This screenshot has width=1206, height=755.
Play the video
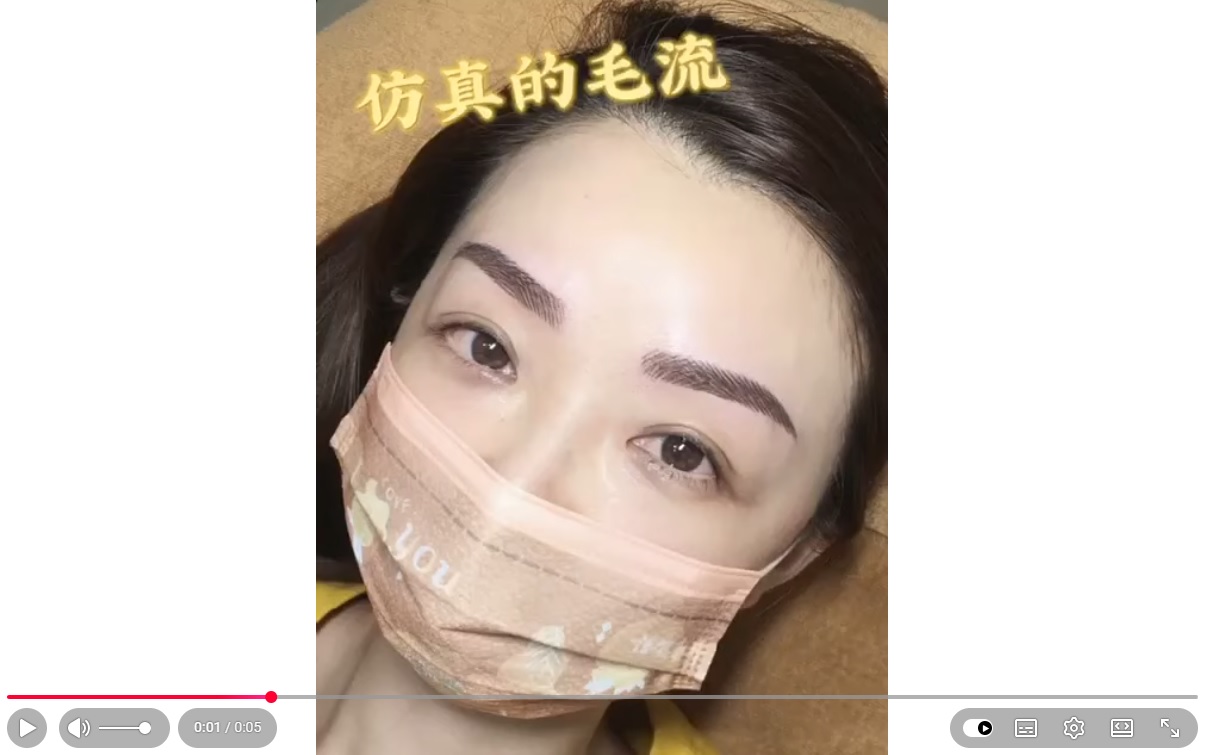[27, 728]
